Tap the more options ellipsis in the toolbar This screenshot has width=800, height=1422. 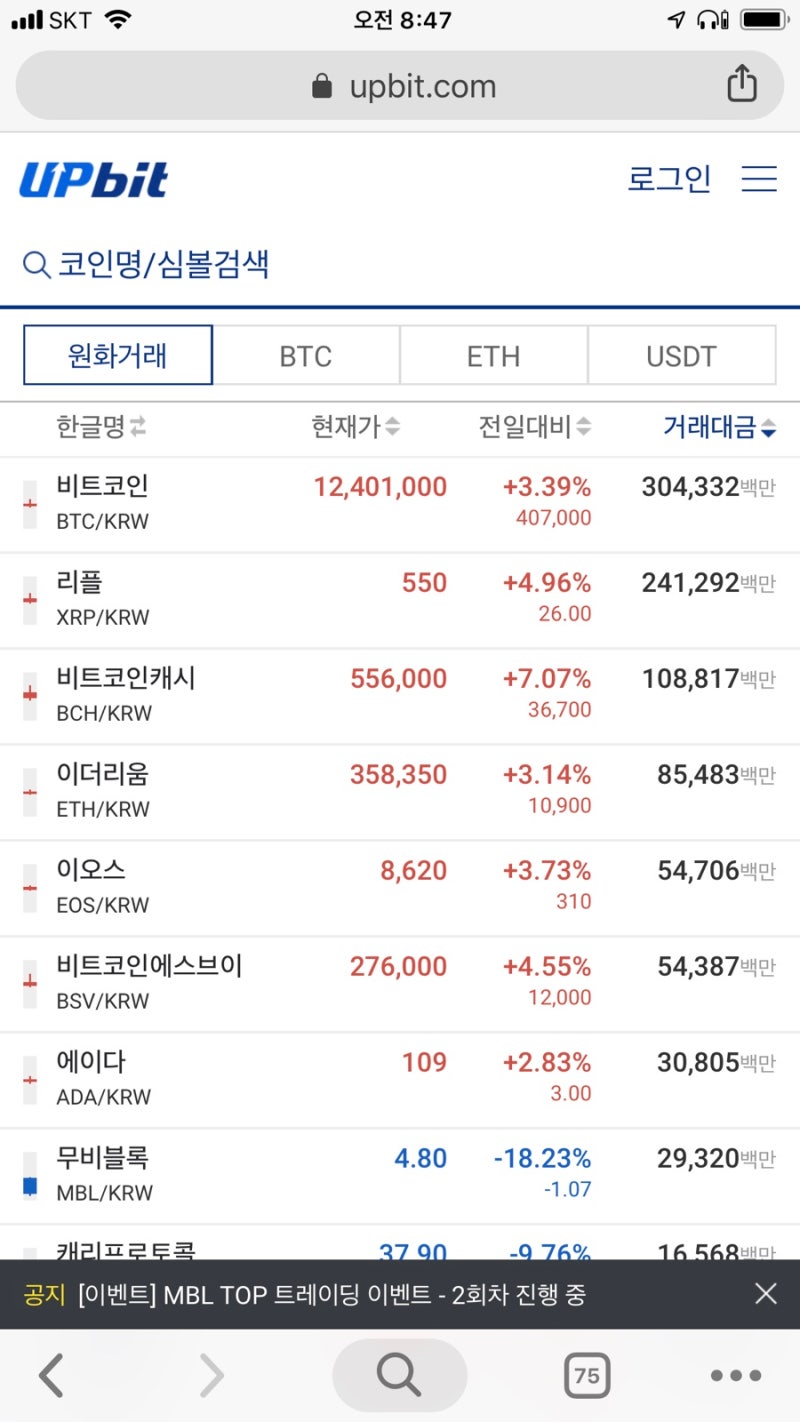736,1375
